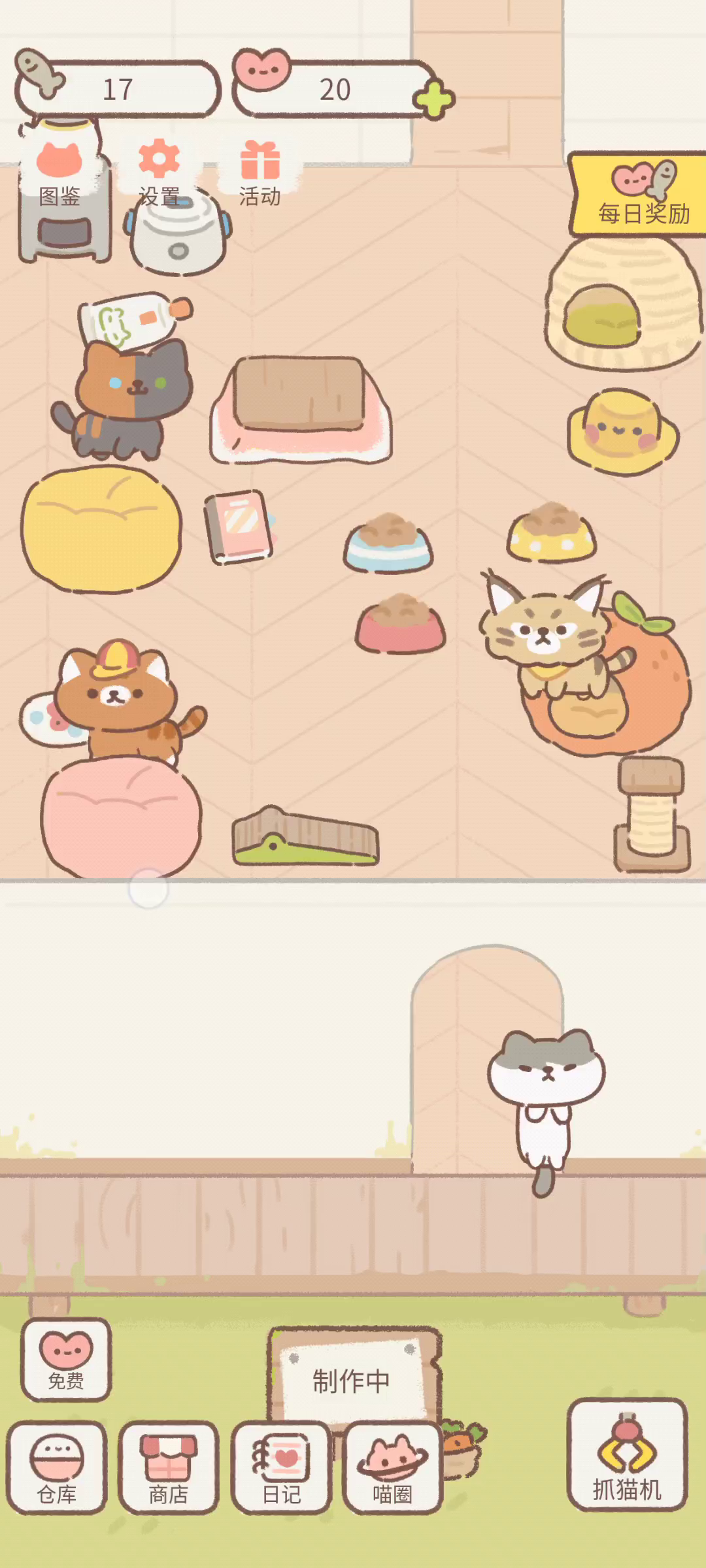
Task: Go to the 商店 shop
Action: point(169,1467)
